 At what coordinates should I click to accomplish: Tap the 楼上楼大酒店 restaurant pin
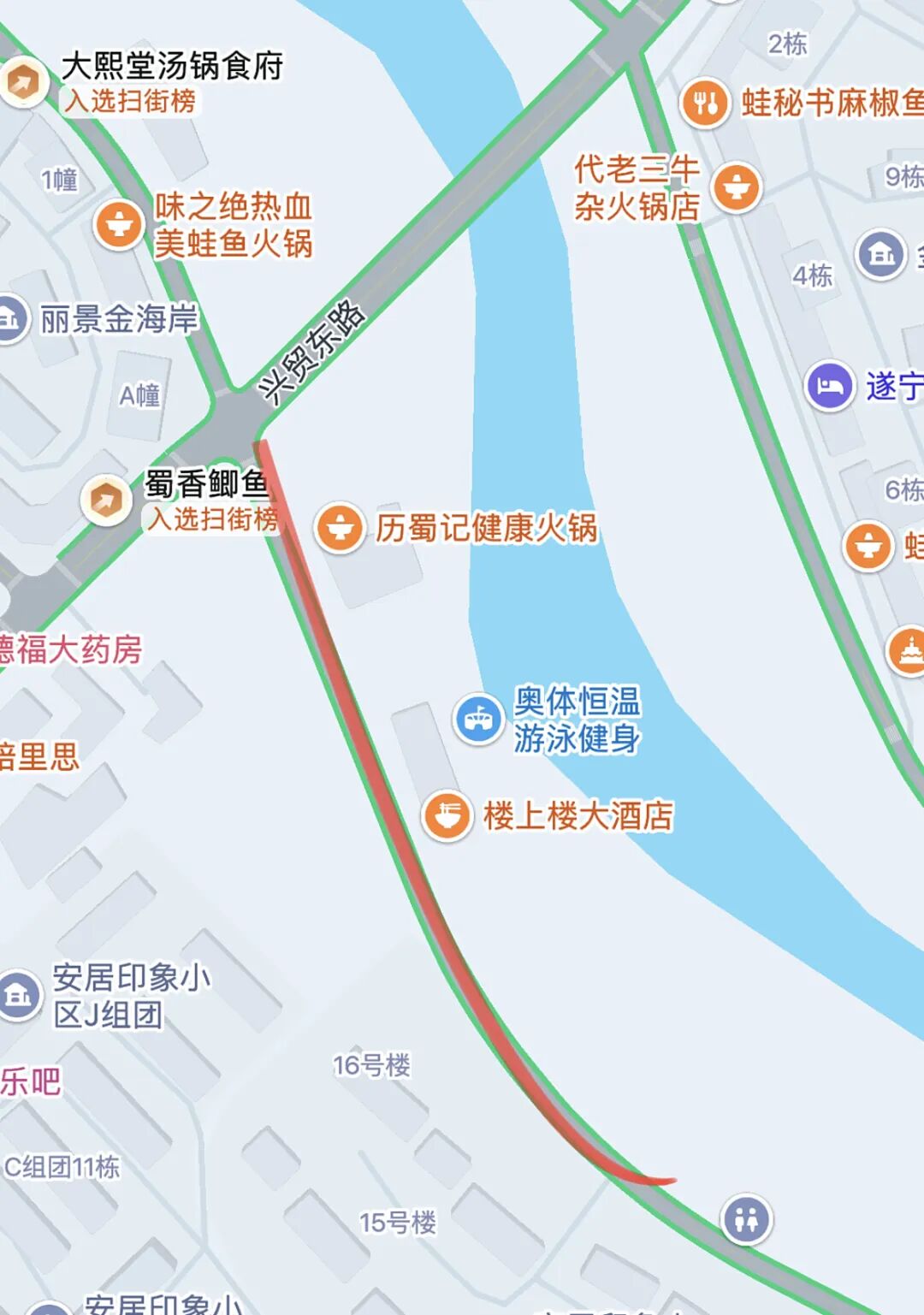(x=447, y=815)
